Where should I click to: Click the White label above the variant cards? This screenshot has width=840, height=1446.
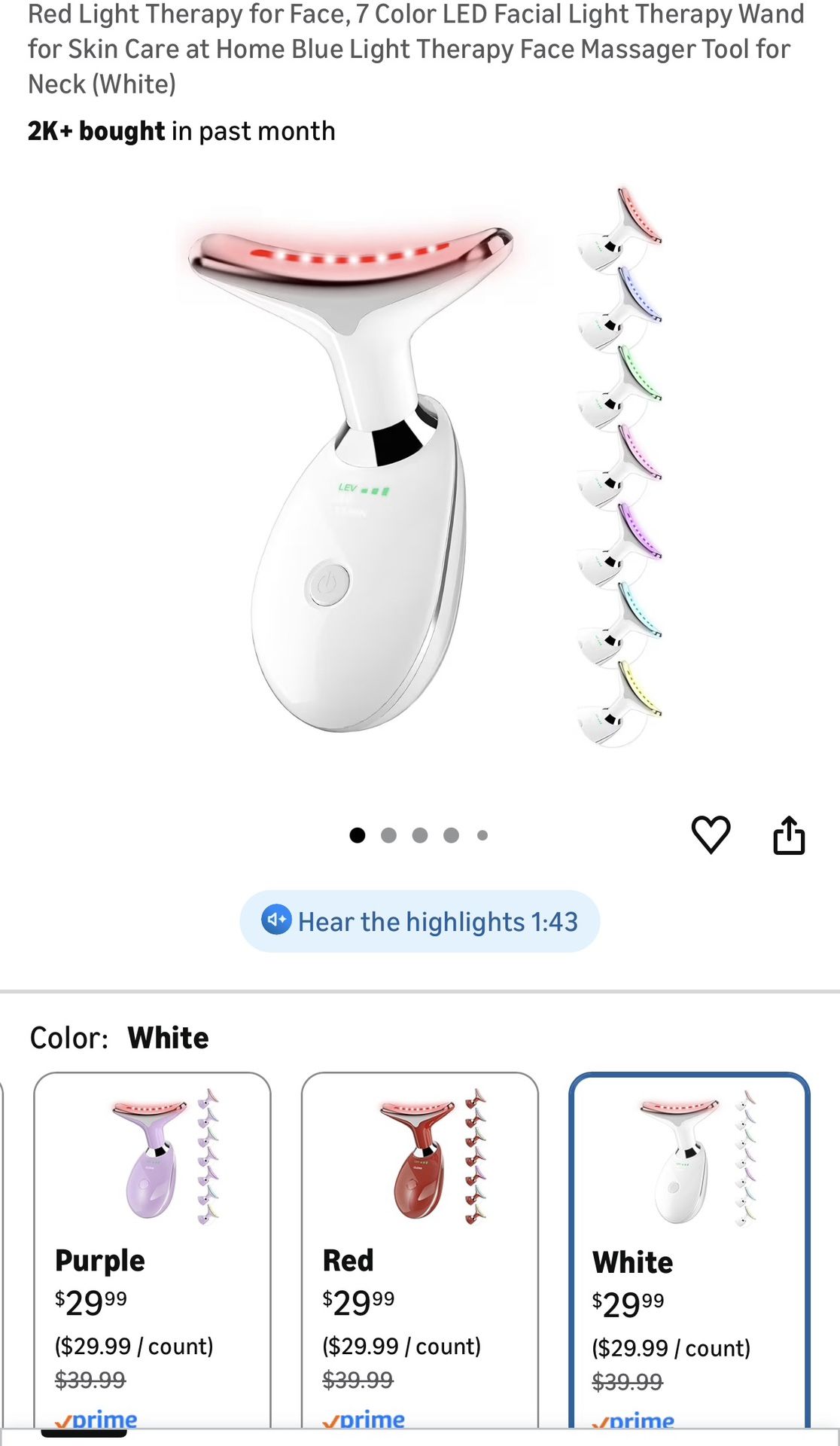coord(169,1037)
